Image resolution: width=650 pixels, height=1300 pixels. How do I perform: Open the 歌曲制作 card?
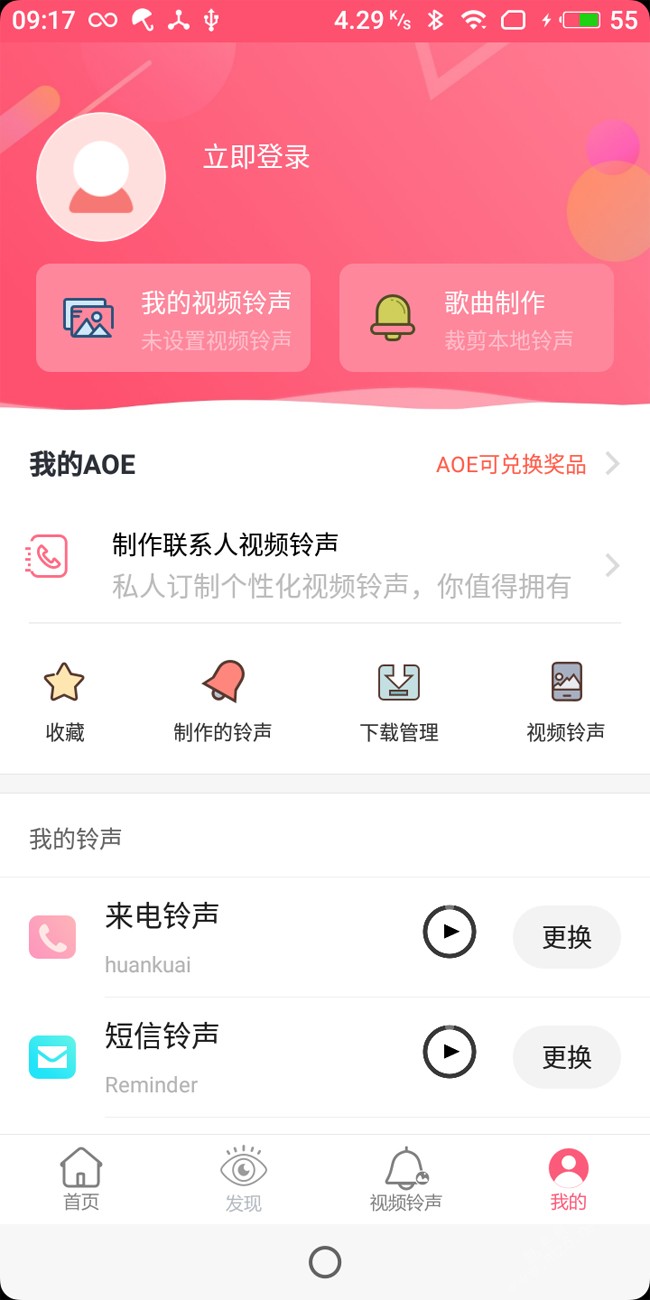(x=476, y=318)
